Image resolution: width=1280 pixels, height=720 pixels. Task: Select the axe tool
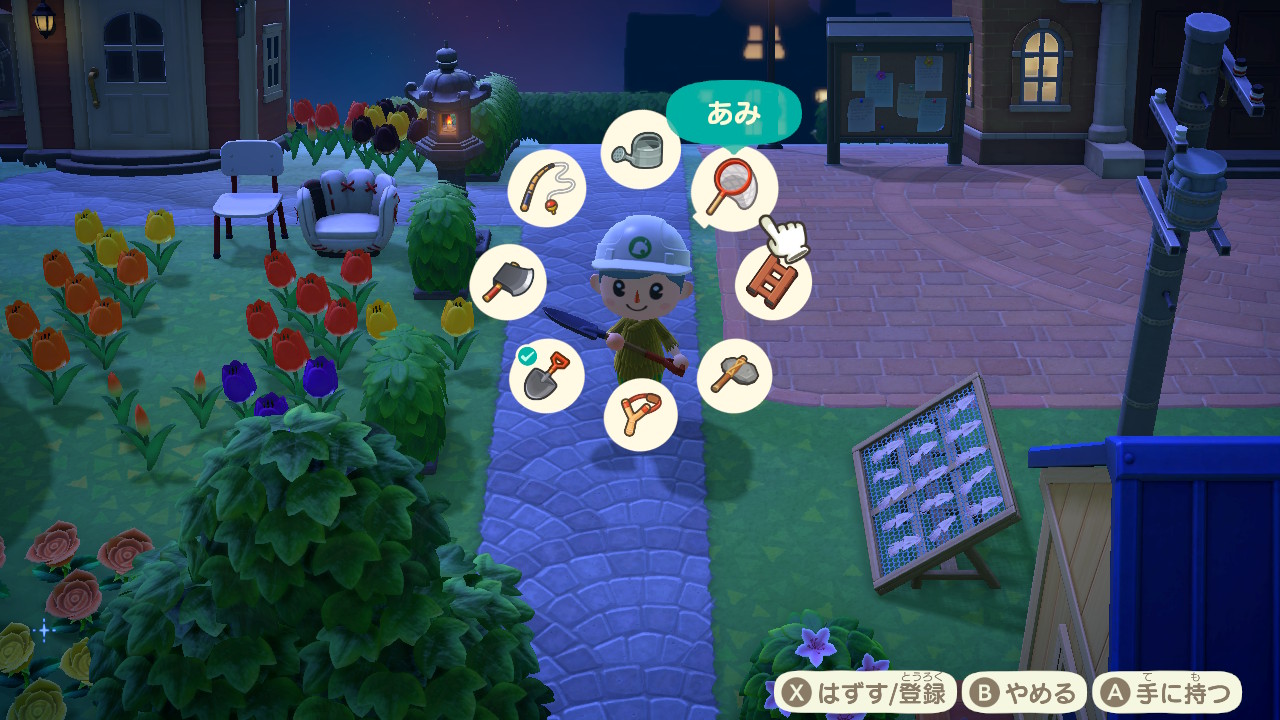(x=508, y=283)
